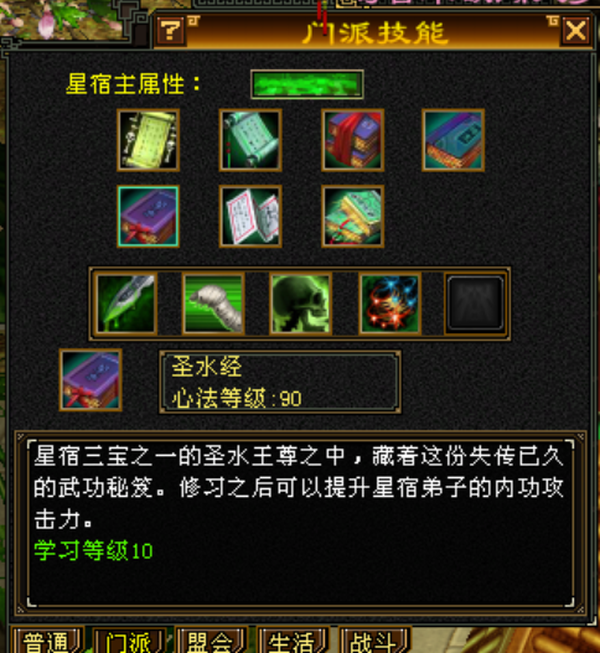
Task: Switch to the 生活 tab
Action: click(293, 640)
